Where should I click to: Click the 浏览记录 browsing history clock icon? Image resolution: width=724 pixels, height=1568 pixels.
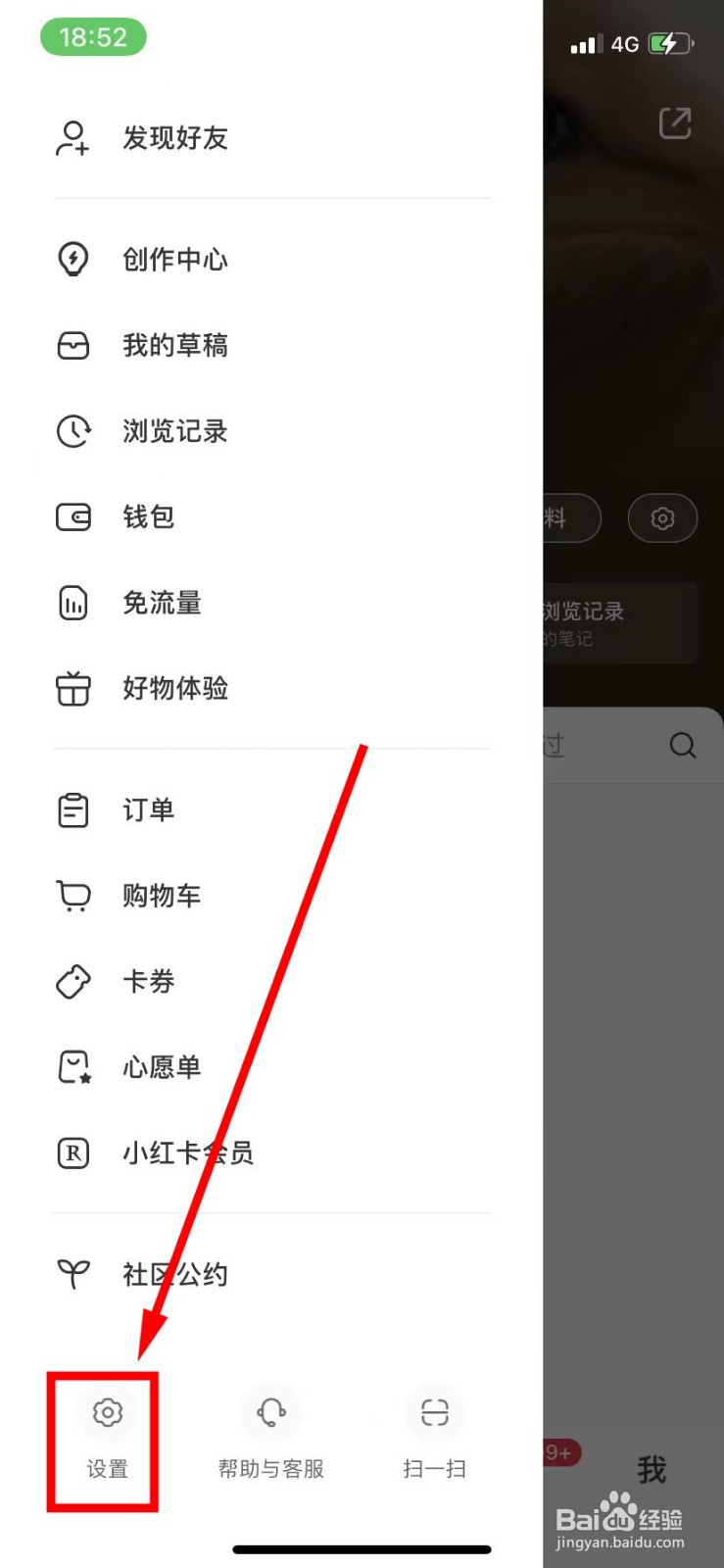tap(73, 431)
